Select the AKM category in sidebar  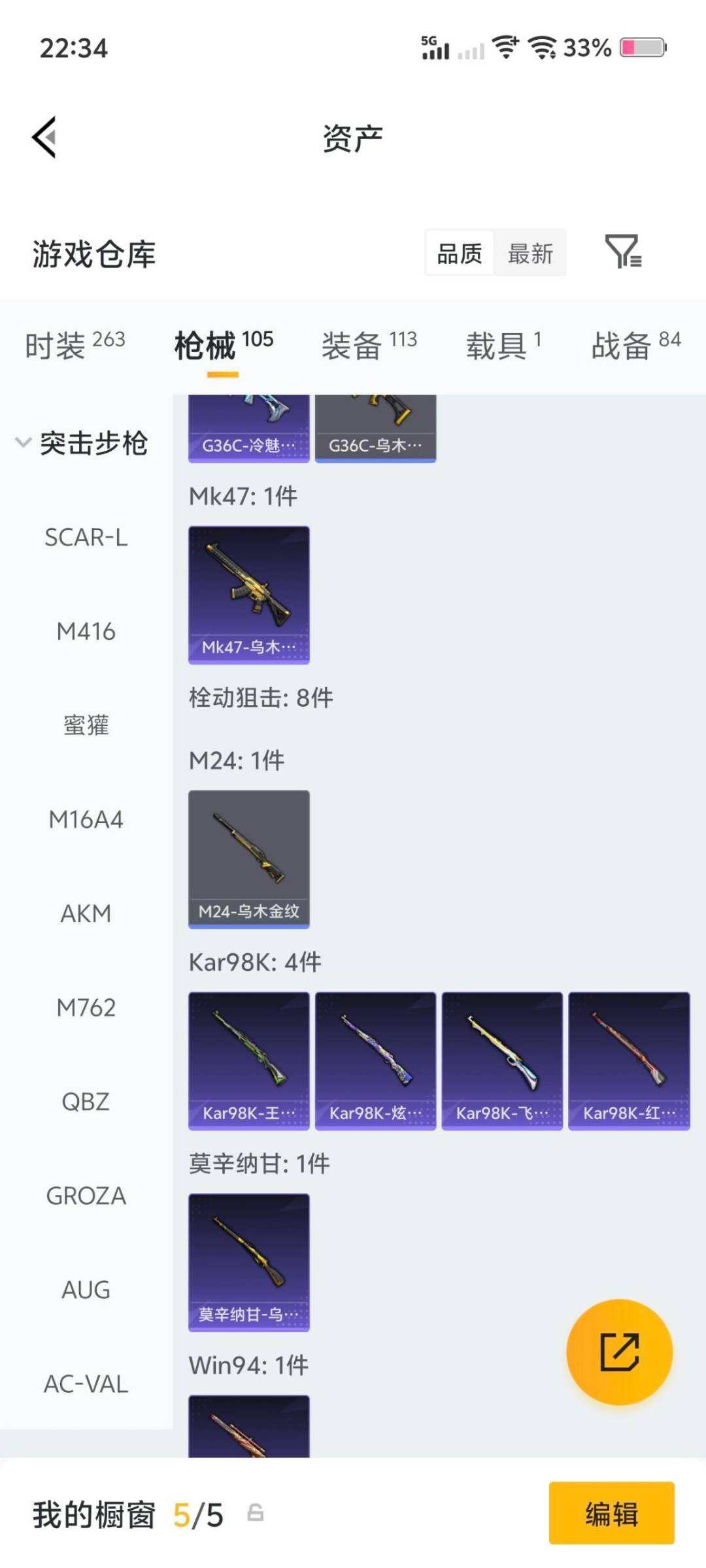[86, 914]
